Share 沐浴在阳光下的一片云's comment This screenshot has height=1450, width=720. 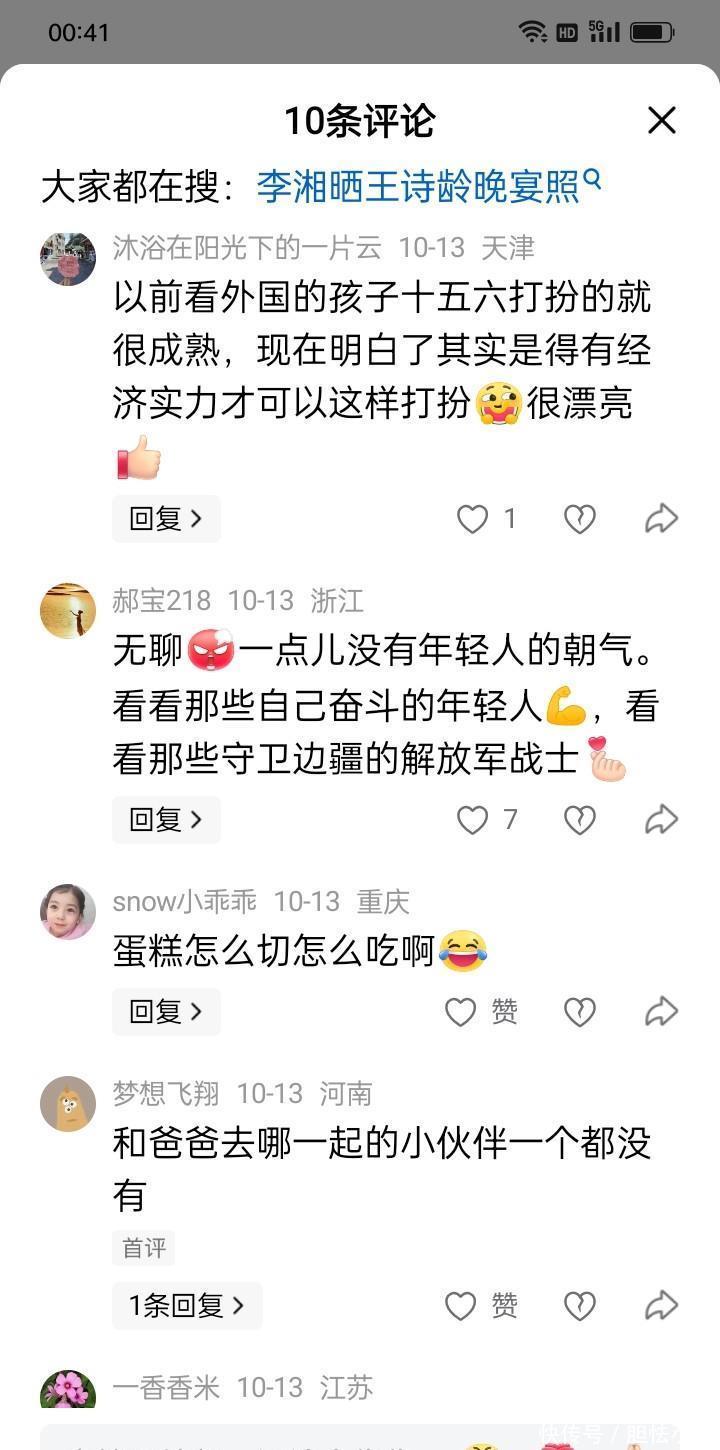tap(661, 519)
